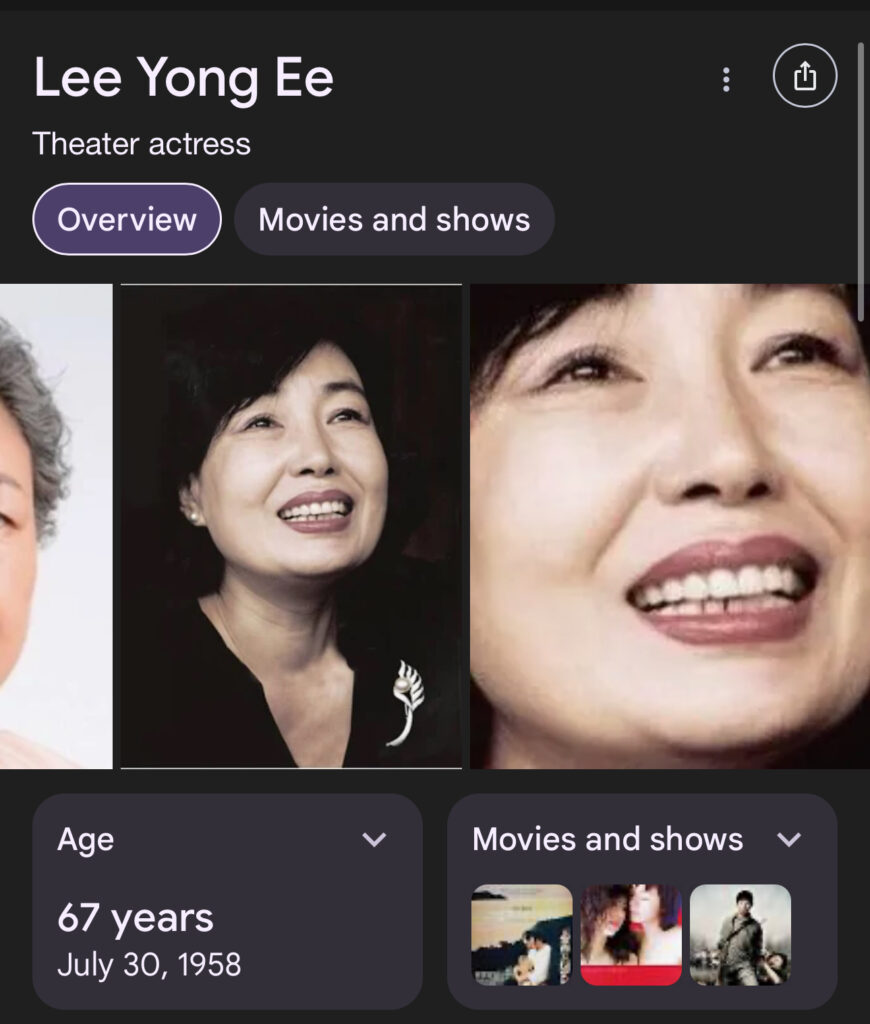Open the soldier movie poster thumbnail

[740, 935]
